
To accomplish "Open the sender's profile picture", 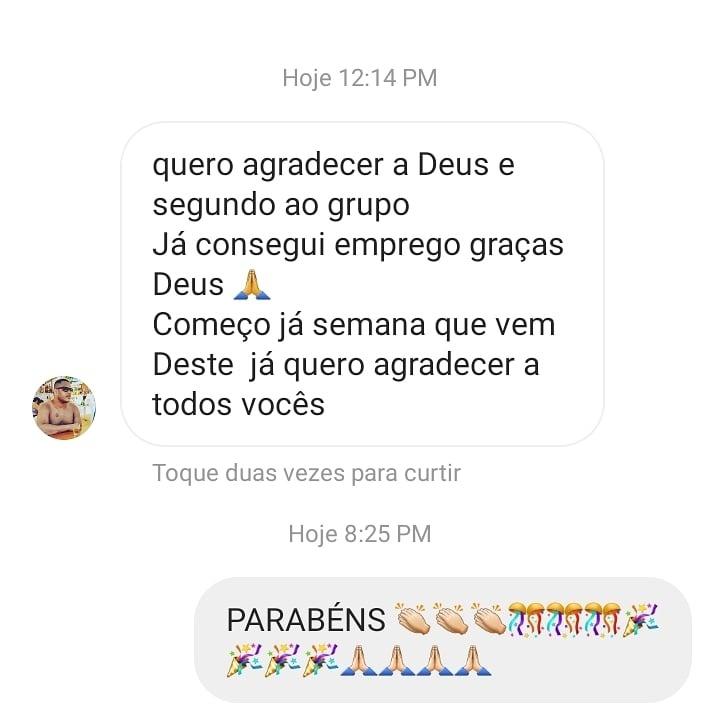I will (x=65, y=408).
